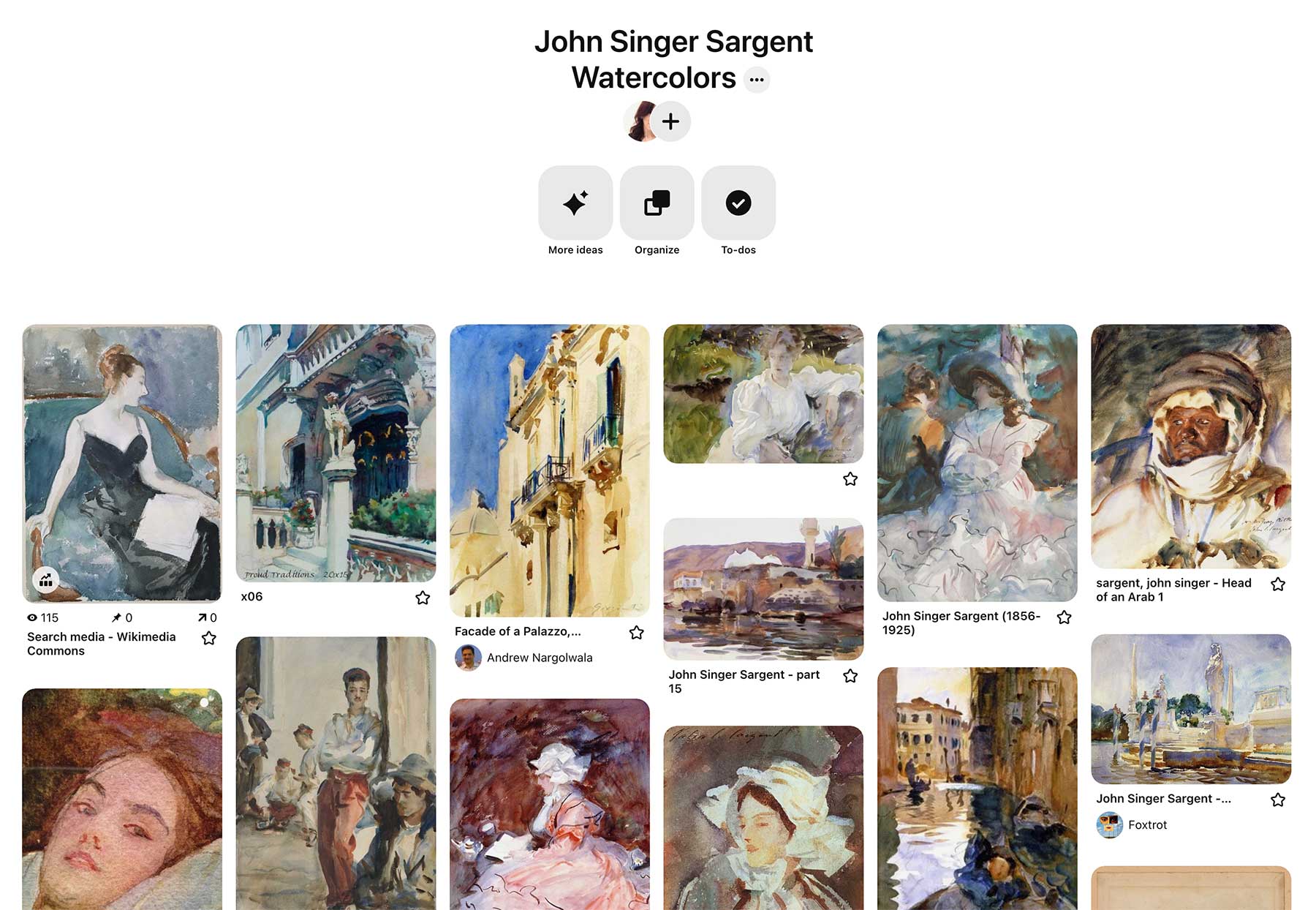Image resolution: width=1316 pixels, height=910 pixels.
Task: Favorite the John Singer Sargent (1856-1925) pin
Action: point(1064,617)
